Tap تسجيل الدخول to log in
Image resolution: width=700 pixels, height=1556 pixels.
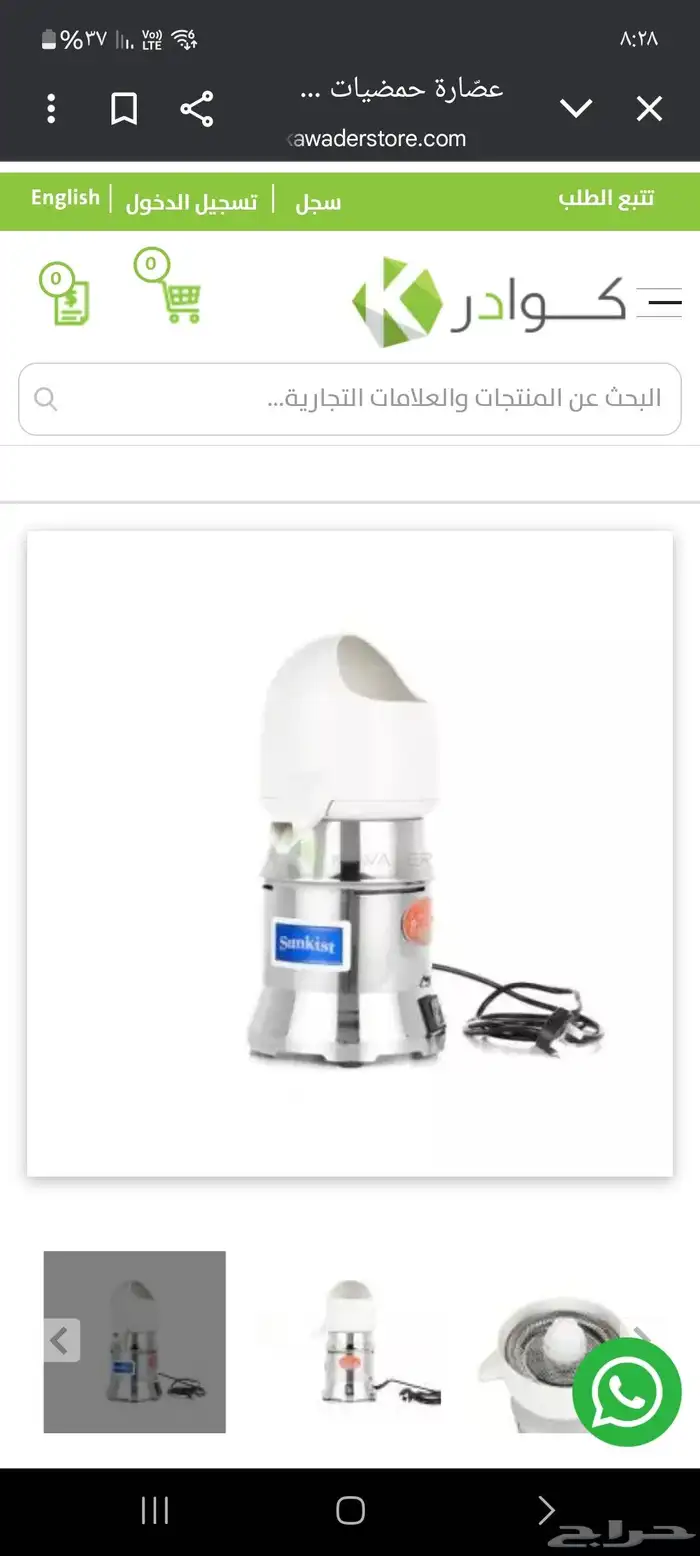tap(191, 202)
